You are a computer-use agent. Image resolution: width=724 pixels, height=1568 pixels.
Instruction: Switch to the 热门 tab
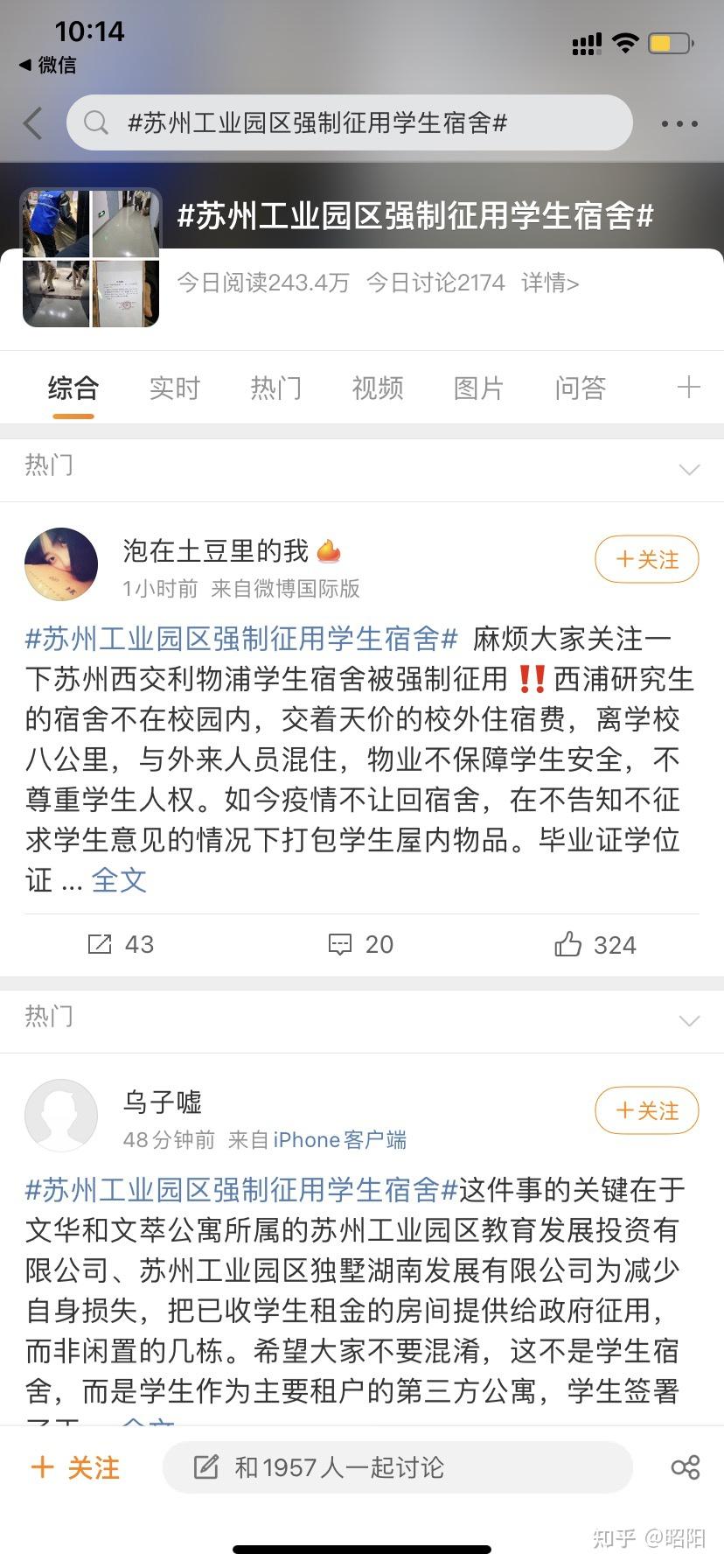pos(276,388)
